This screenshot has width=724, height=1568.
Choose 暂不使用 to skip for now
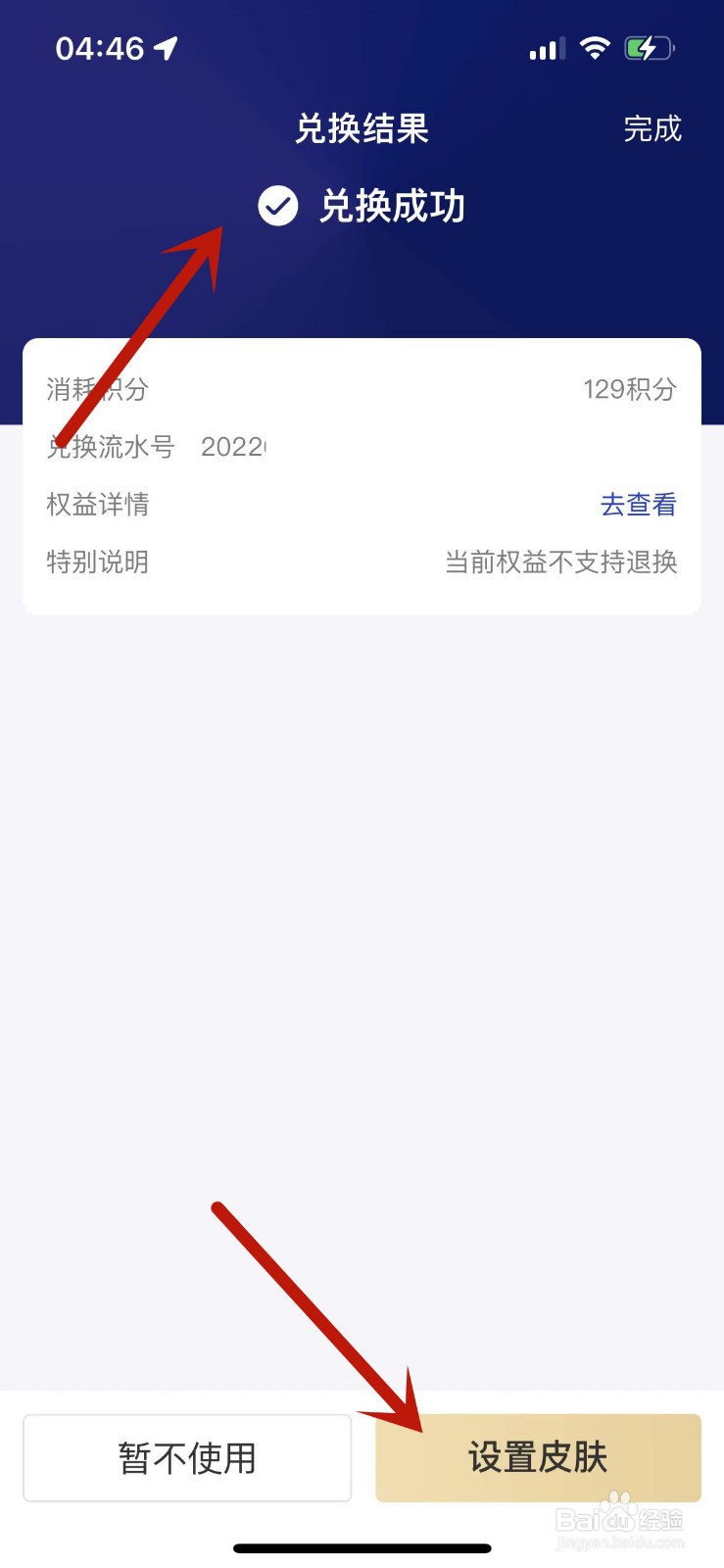[x=187, y=1457]
